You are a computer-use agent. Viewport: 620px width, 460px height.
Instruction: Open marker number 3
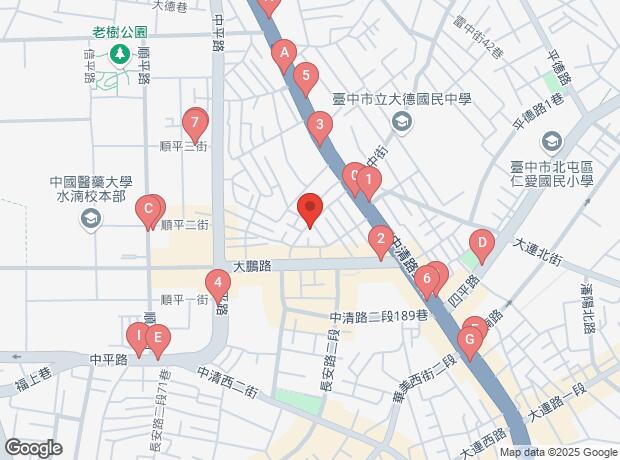pyautogui.click(x=319, y=126)
